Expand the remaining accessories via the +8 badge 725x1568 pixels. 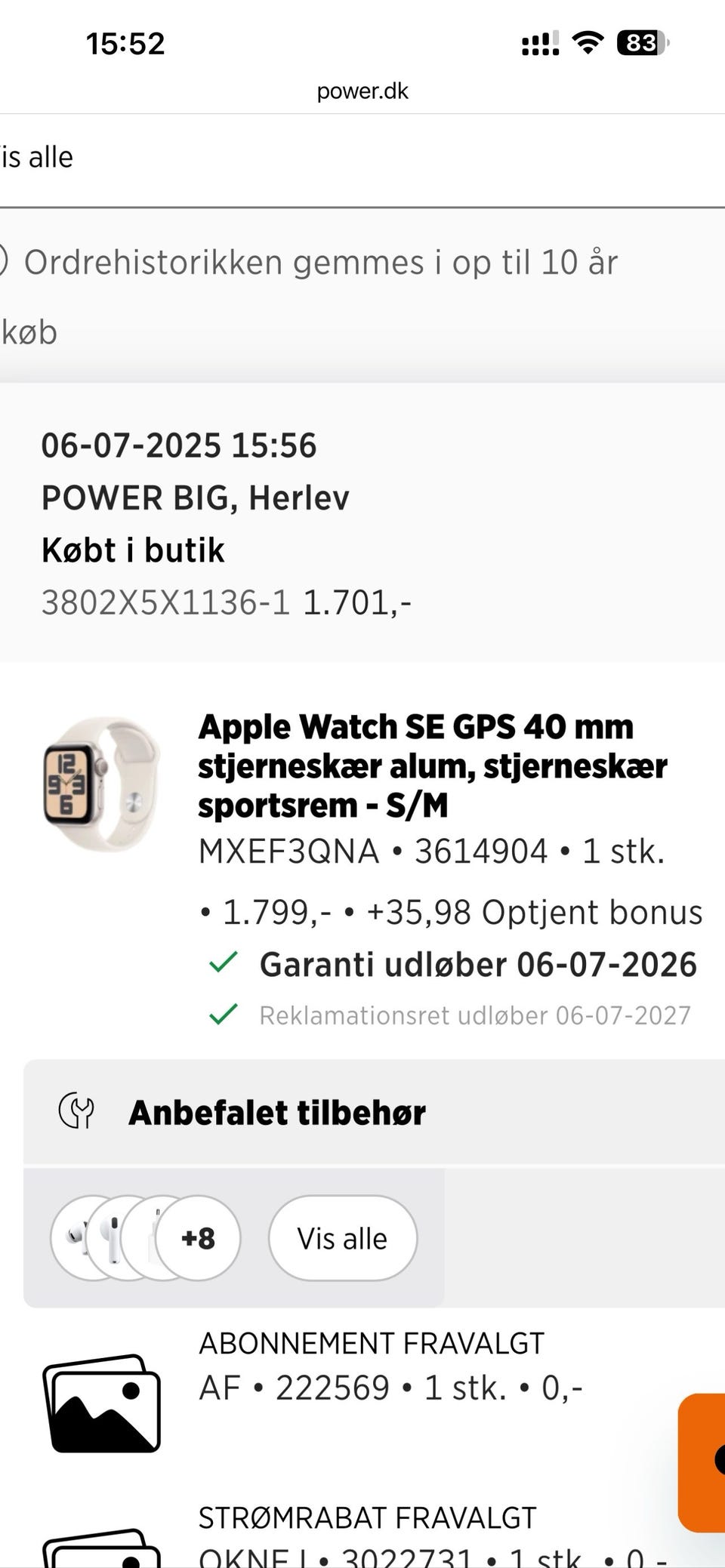[196, 1239]
